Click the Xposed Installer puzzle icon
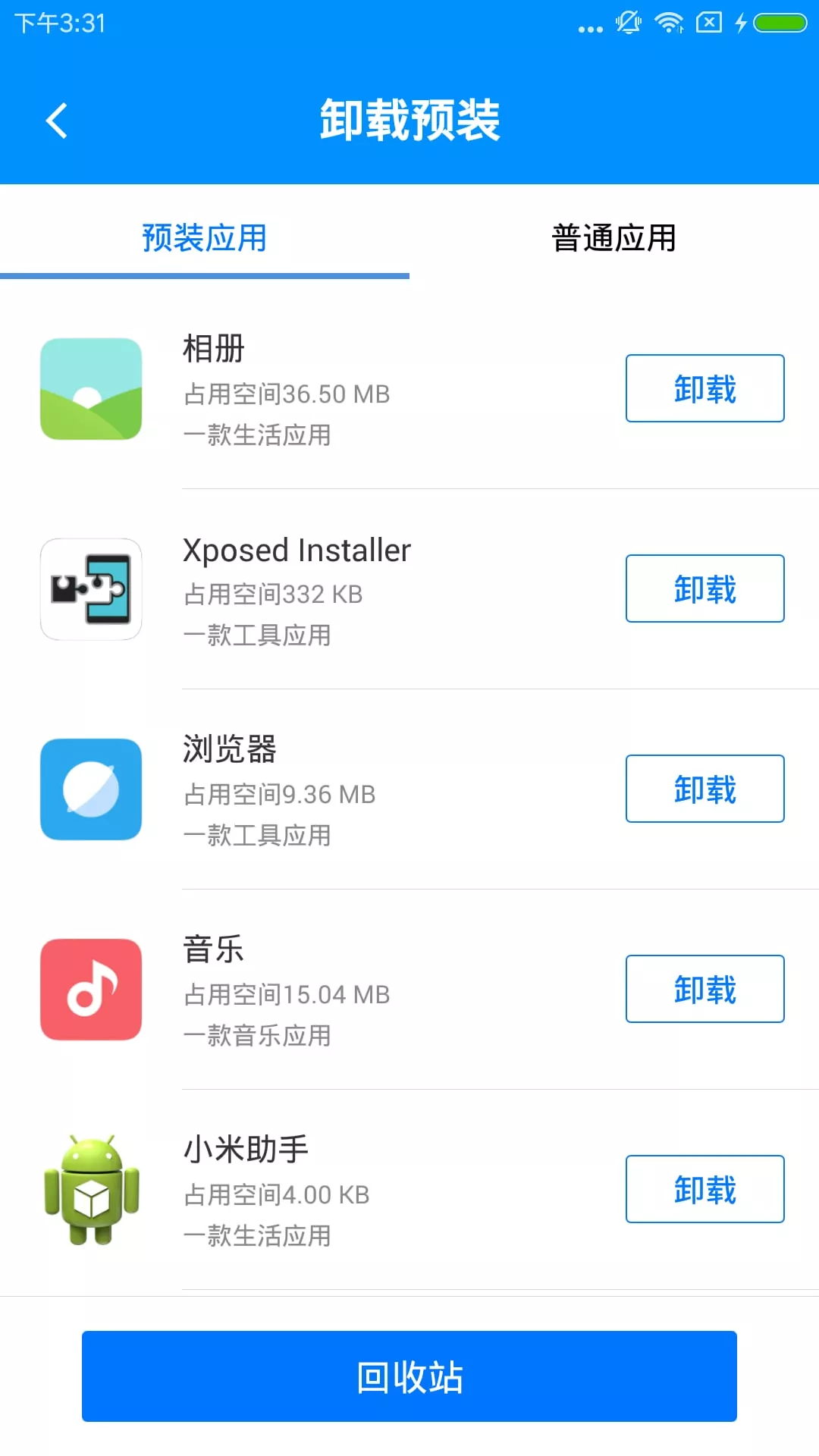Viewport: 819px width, 1456px height. tap(90, 589)
